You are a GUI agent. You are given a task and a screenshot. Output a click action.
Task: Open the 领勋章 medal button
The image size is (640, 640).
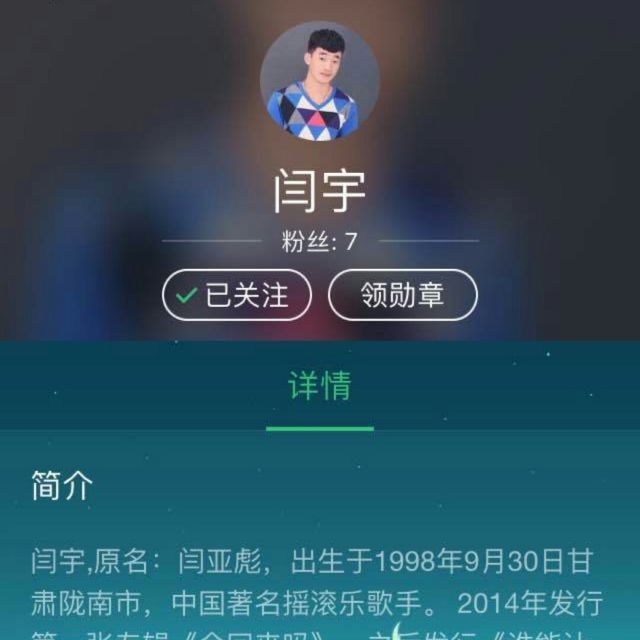(403, 295)
